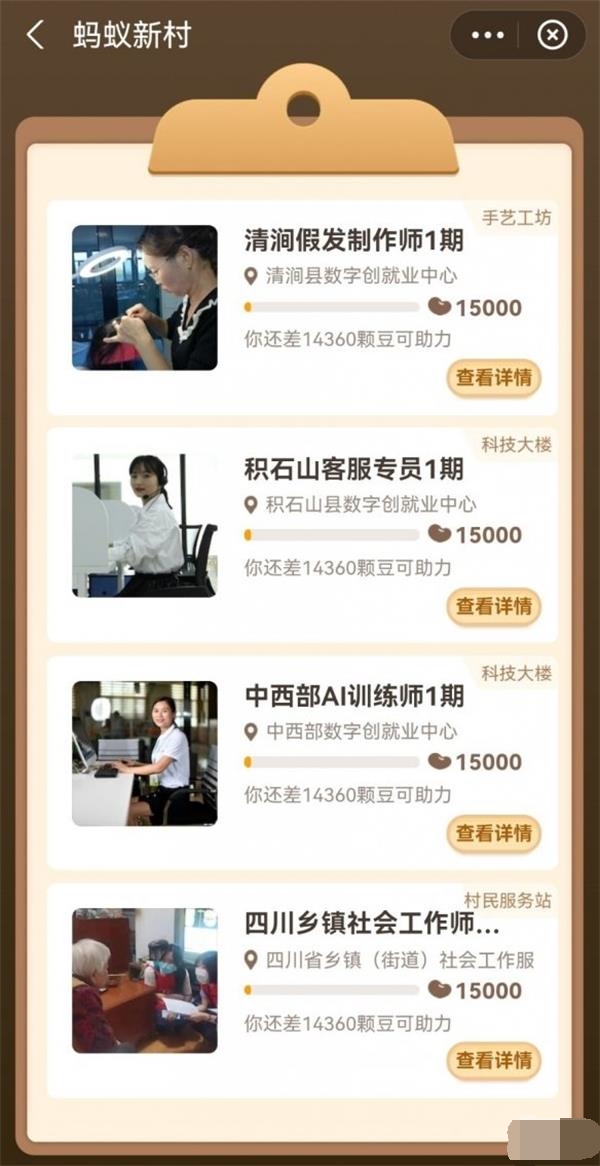
Task: Open the 积石山客服专员1期 card
Action: (x=353, y=468)
